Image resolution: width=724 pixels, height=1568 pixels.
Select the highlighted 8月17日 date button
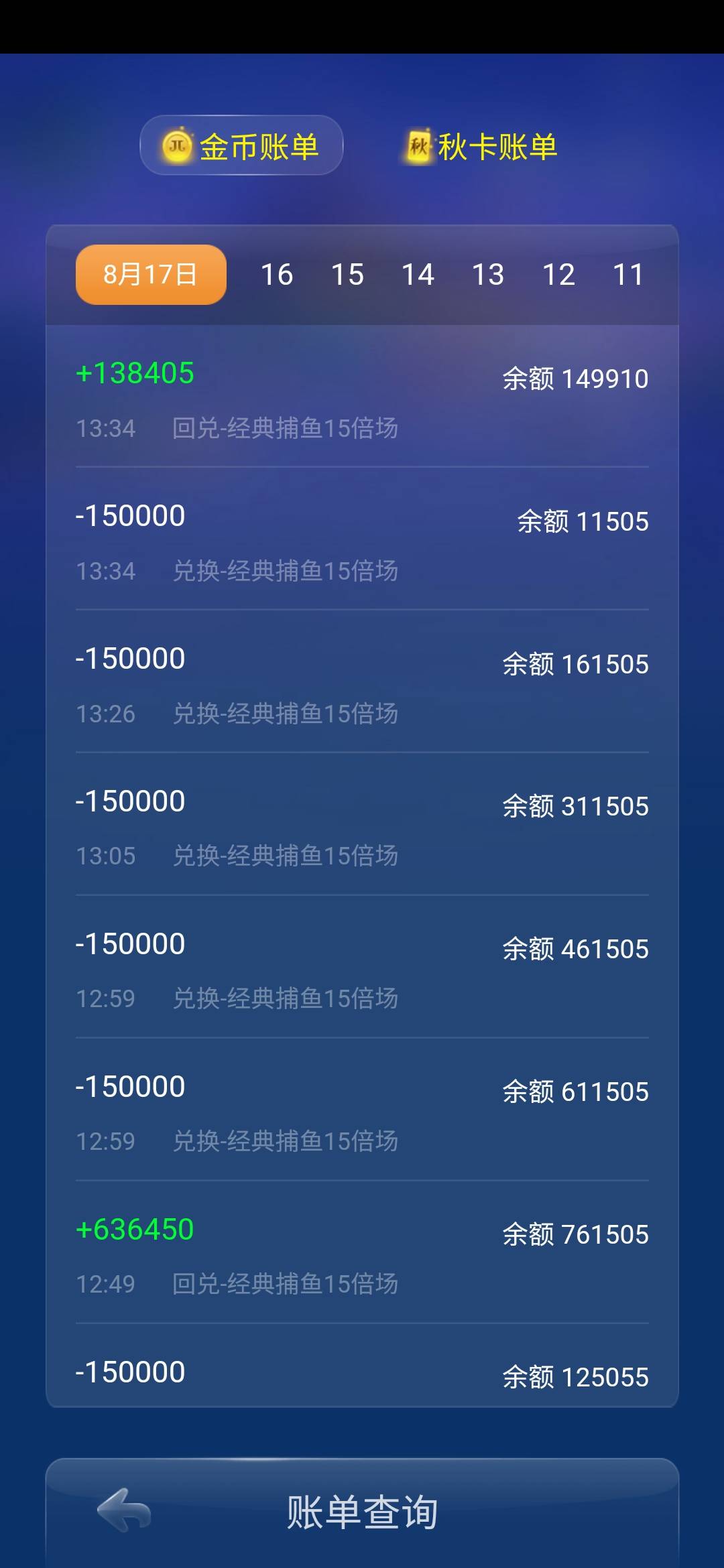149,274
